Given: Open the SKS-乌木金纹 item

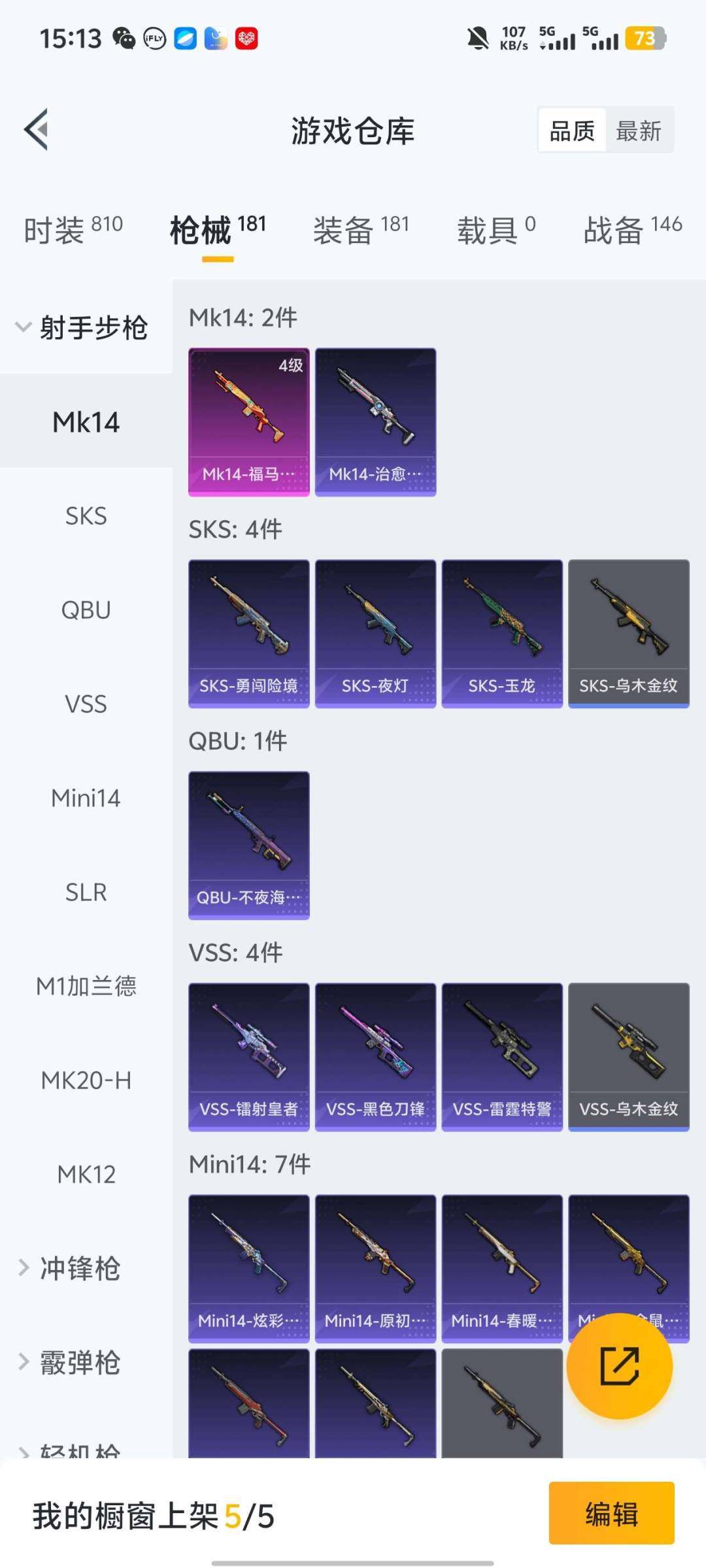Looking at the screenshot, I should (x=628, y=633).
